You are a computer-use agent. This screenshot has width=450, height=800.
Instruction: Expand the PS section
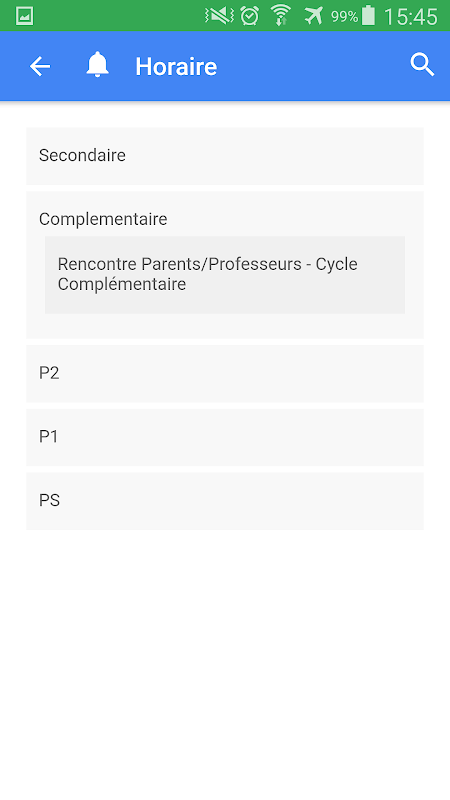pyautogui.click(x=225, y=501)
